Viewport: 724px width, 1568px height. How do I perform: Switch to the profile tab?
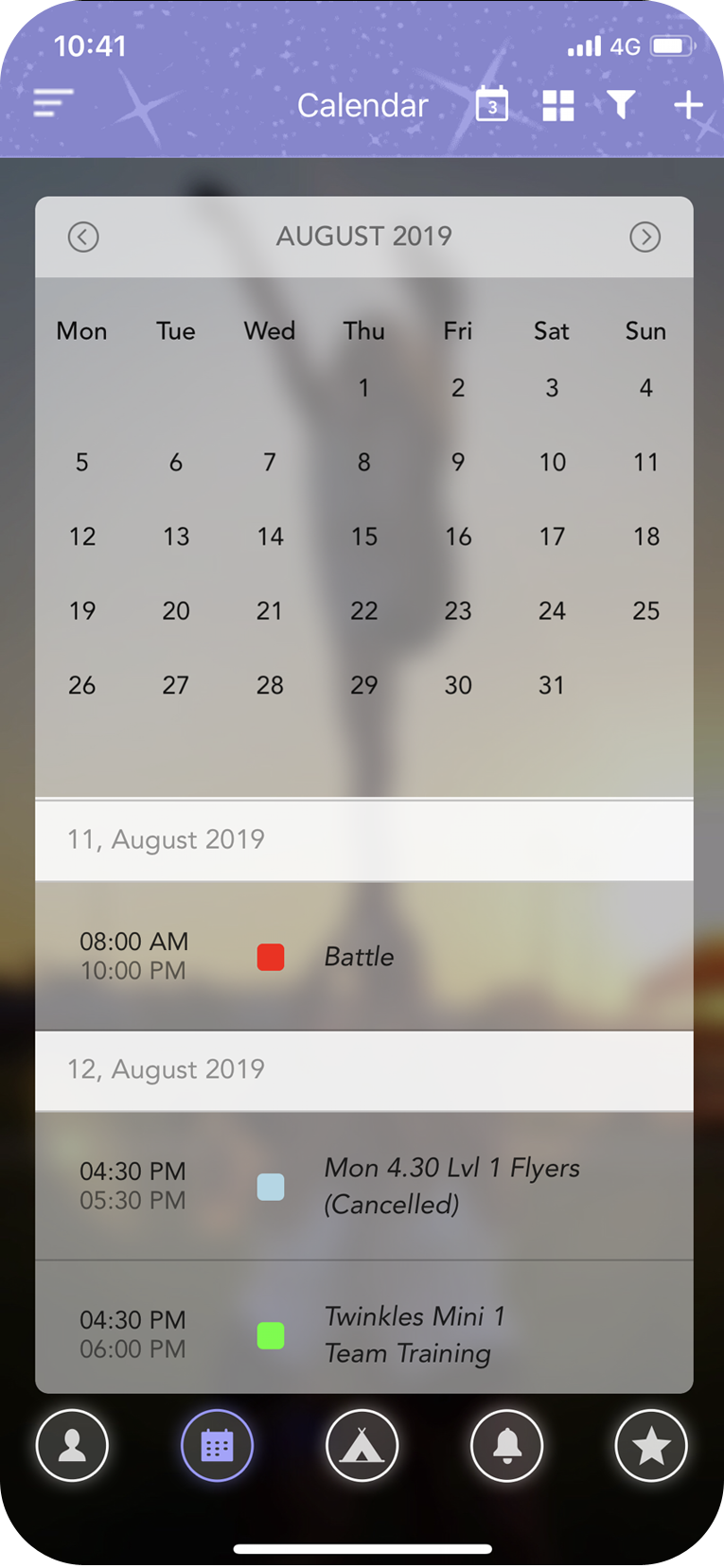[72, 1446]
